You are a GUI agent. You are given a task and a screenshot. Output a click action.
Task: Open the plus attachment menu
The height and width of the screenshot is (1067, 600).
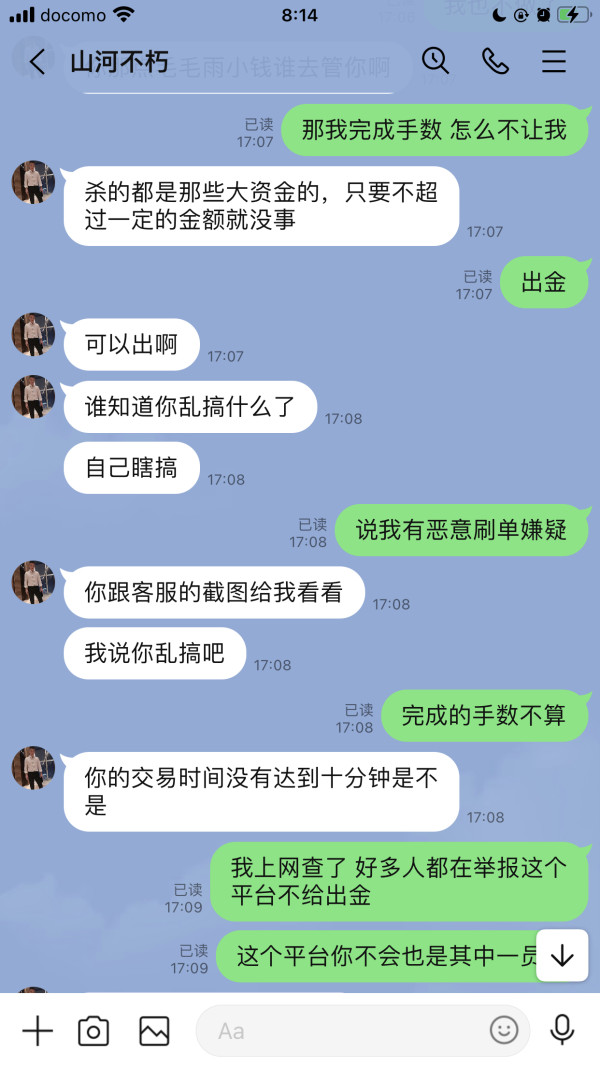coord(37,1031)
